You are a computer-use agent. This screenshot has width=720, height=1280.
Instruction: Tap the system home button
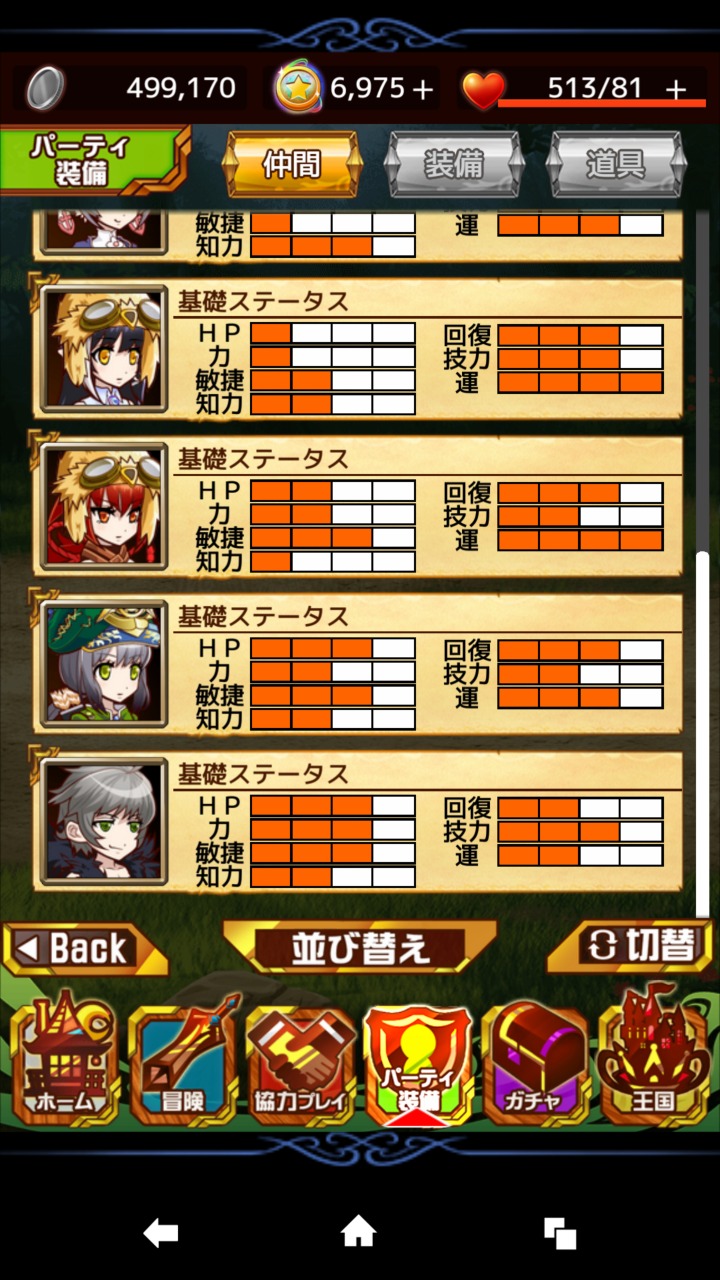point(359,1232)
